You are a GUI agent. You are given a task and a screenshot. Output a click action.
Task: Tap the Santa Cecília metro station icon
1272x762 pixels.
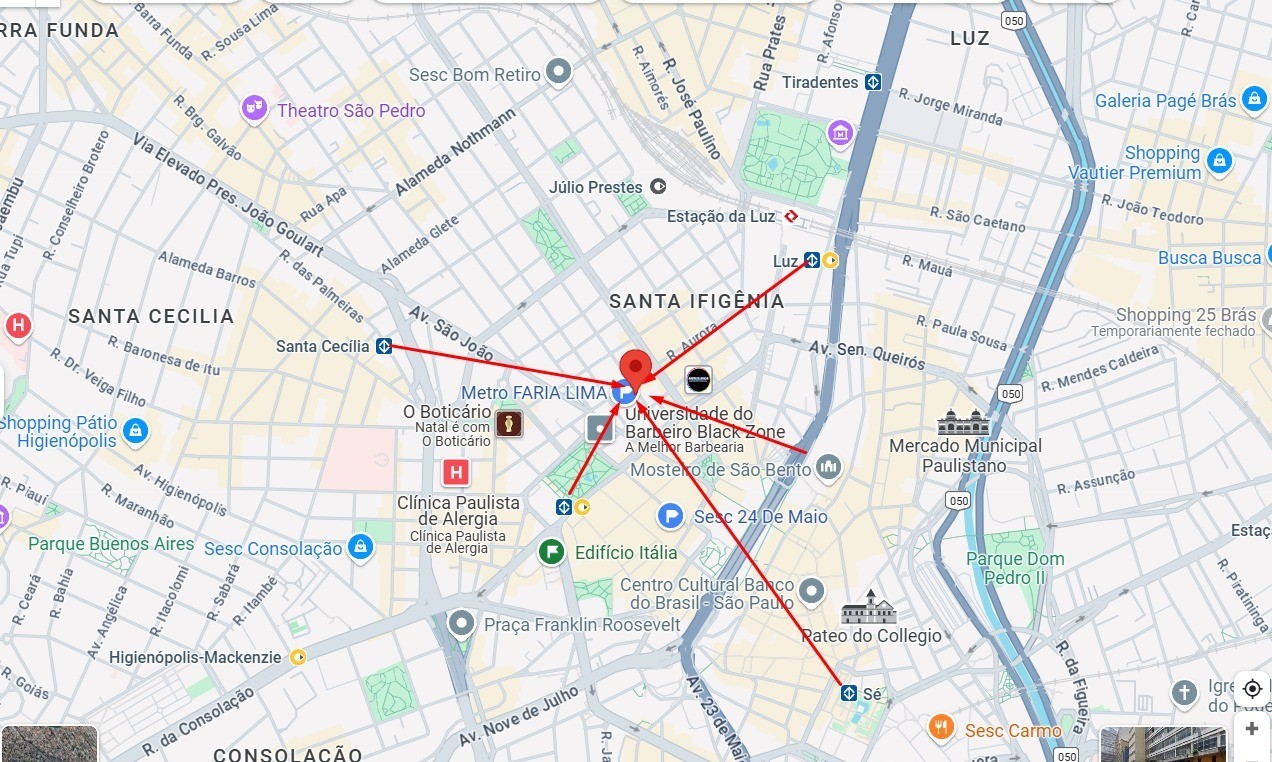[384, 346]
